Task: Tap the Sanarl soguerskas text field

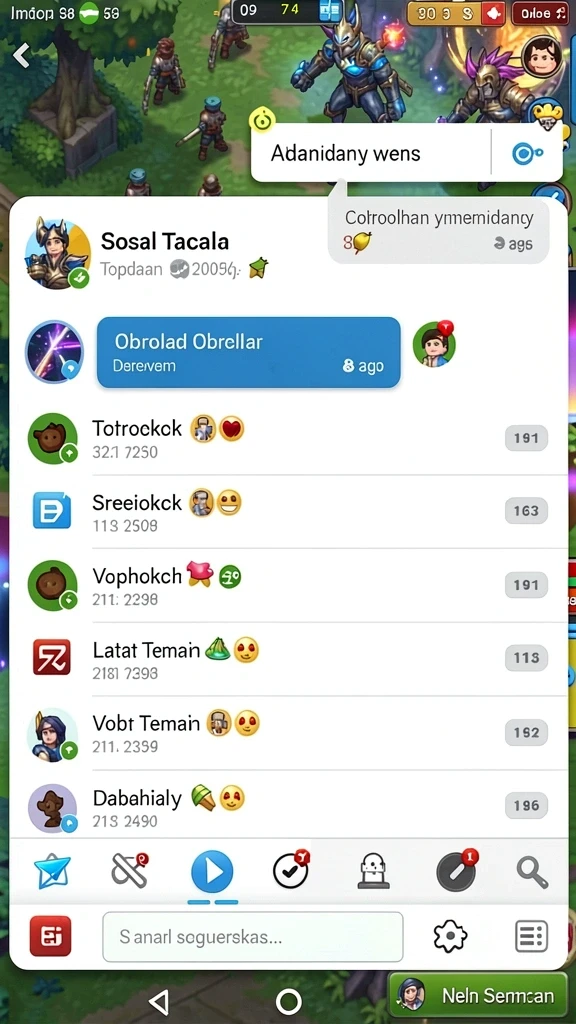Action: pos(253,937)
